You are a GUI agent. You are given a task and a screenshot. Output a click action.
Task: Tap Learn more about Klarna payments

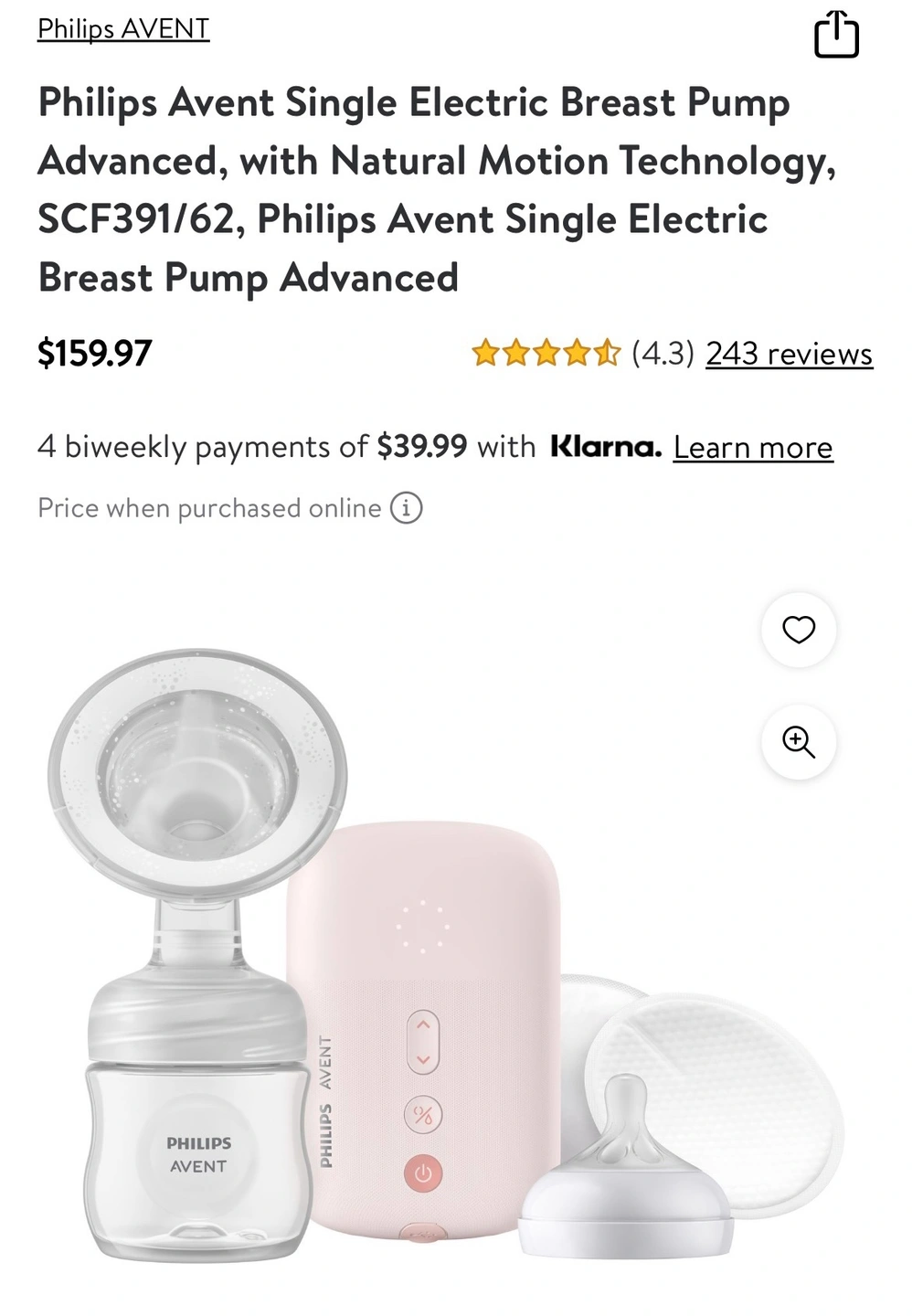[753, 448]
